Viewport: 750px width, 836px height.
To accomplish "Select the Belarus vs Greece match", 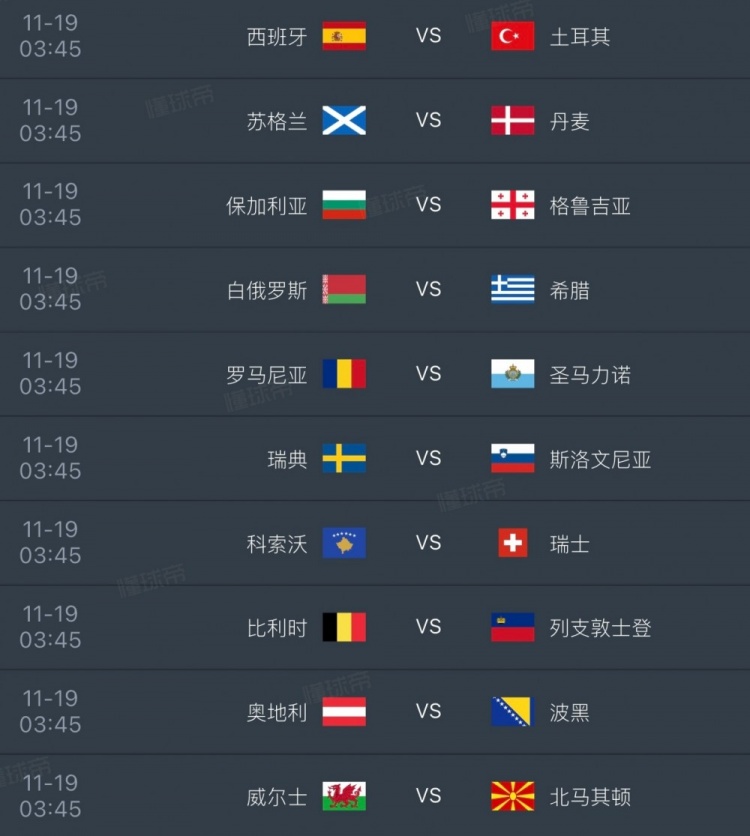I will click(x=428, y=290).
